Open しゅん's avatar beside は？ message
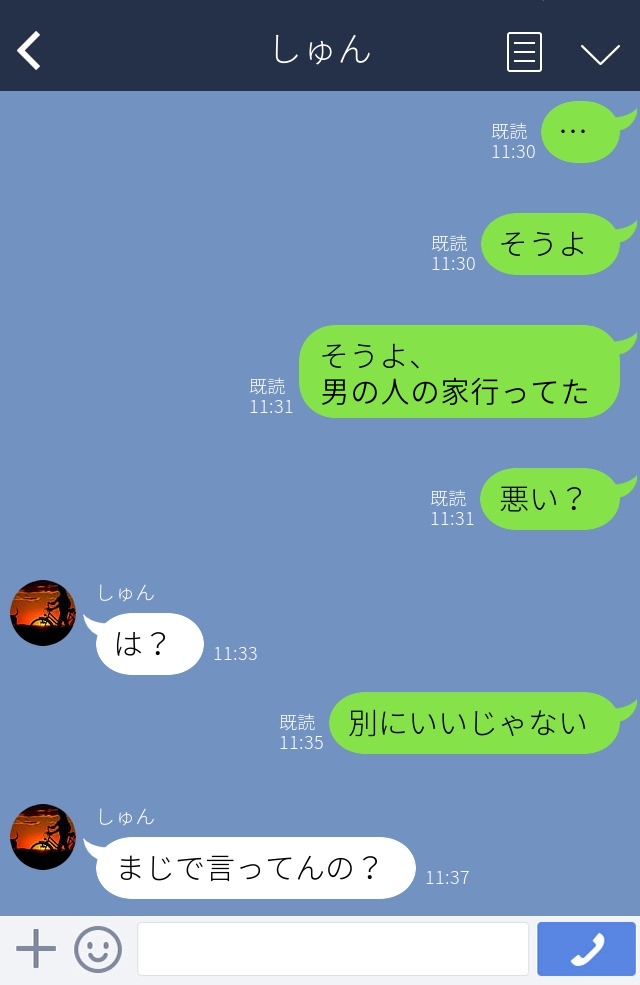This screenshot has height=985, width=640. click(x=43, y=613)
